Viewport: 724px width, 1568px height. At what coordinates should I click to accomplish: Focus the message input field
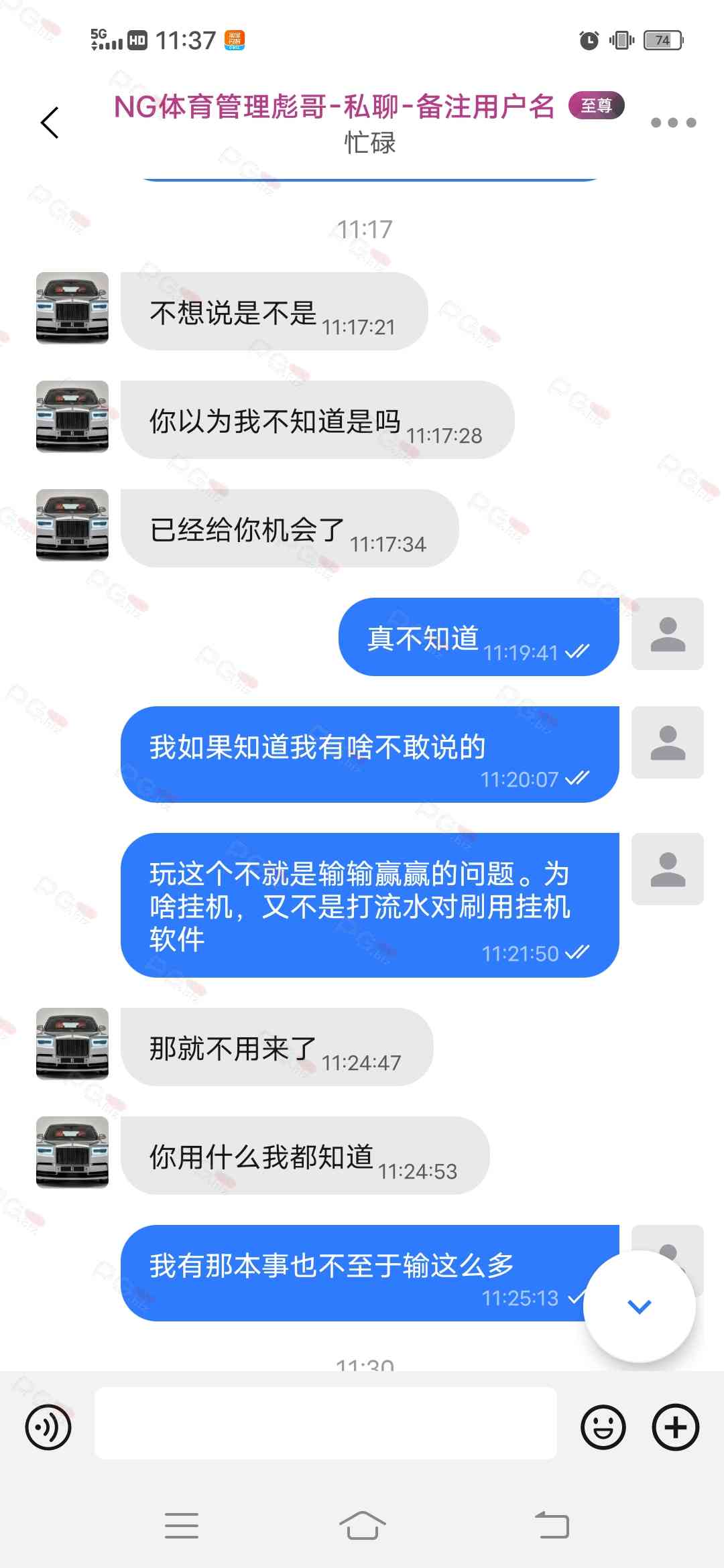tap(326, 1423)
